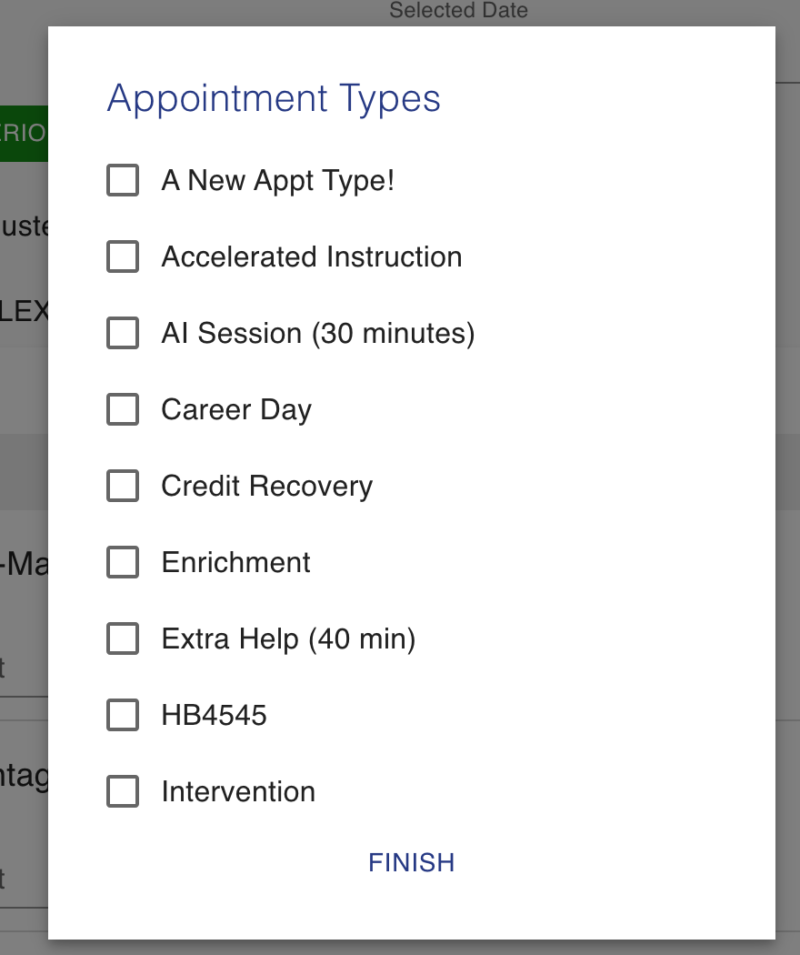Click the FINISH button
The width and height of the screenshot is (800, 955).
pyautogui.click(x=411, y=862)
